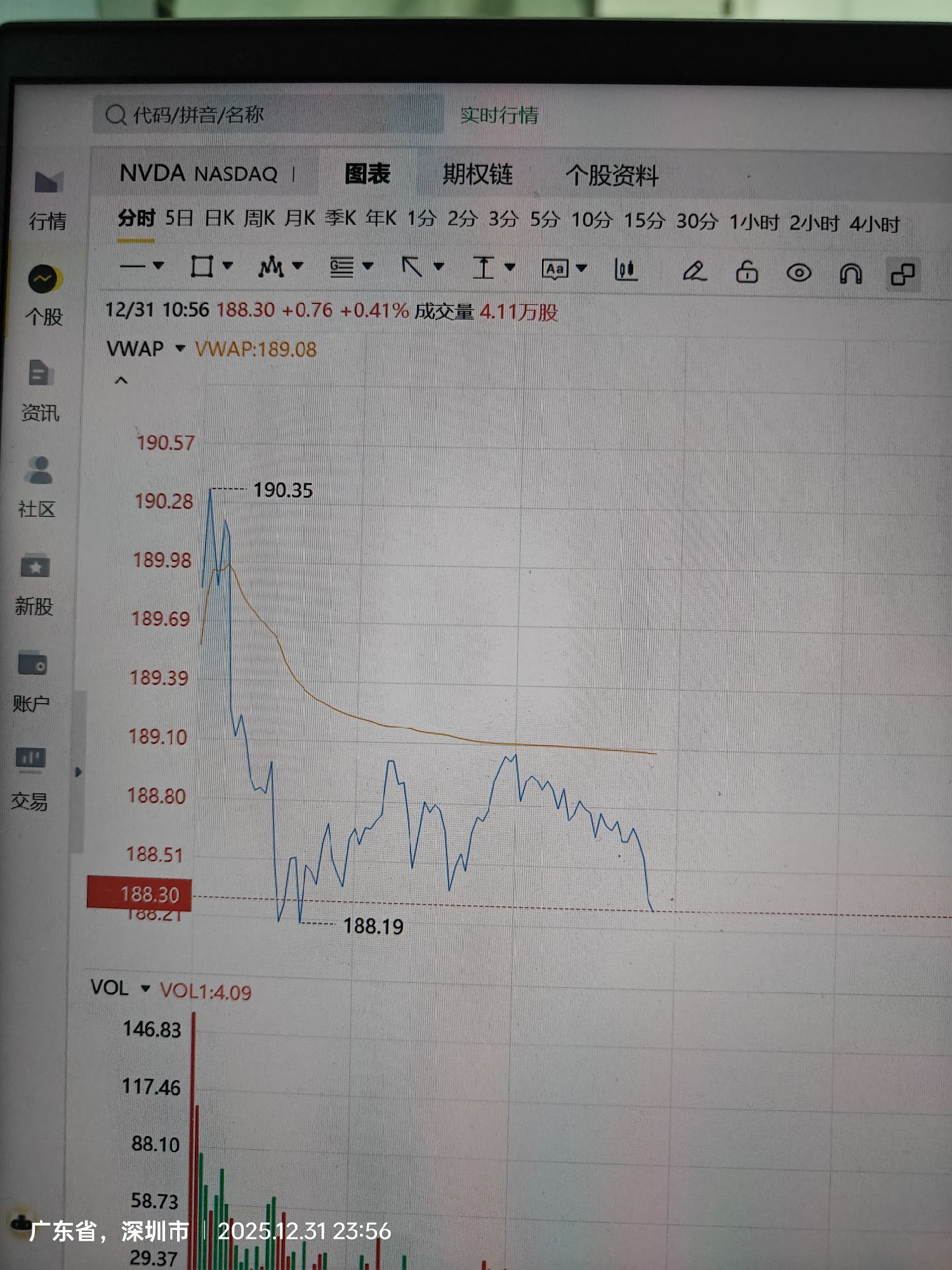
Task: Switch to the 1小时 interval
Action: click(753, 223)
